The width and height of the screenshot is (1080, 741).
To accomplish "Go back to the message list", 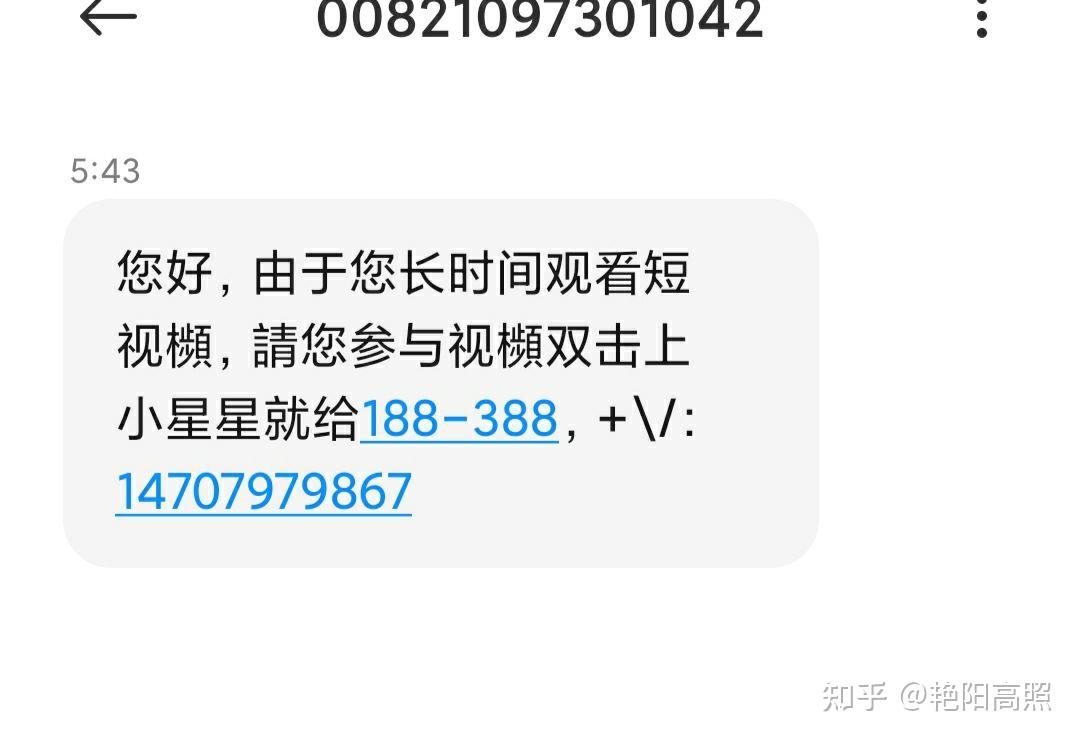I will pos(108,18).
